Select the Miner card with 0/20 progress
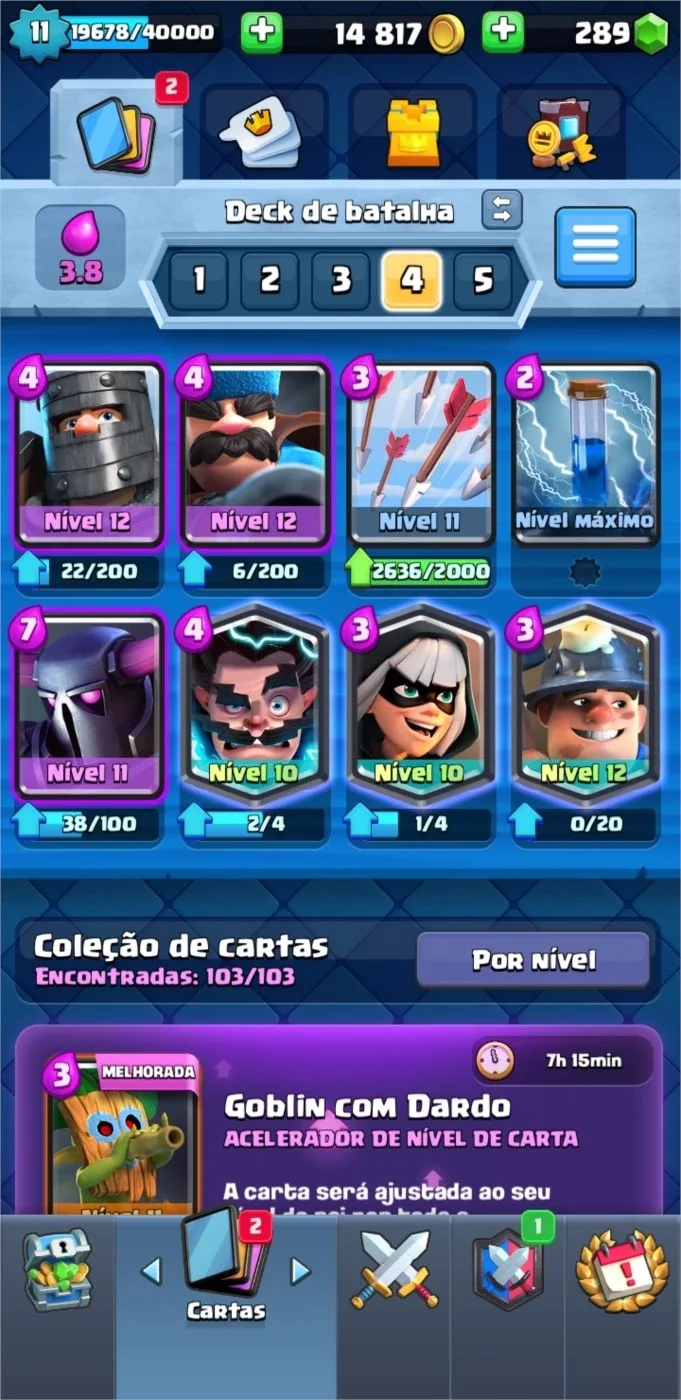681x1400 pixels. pos(585,706)
